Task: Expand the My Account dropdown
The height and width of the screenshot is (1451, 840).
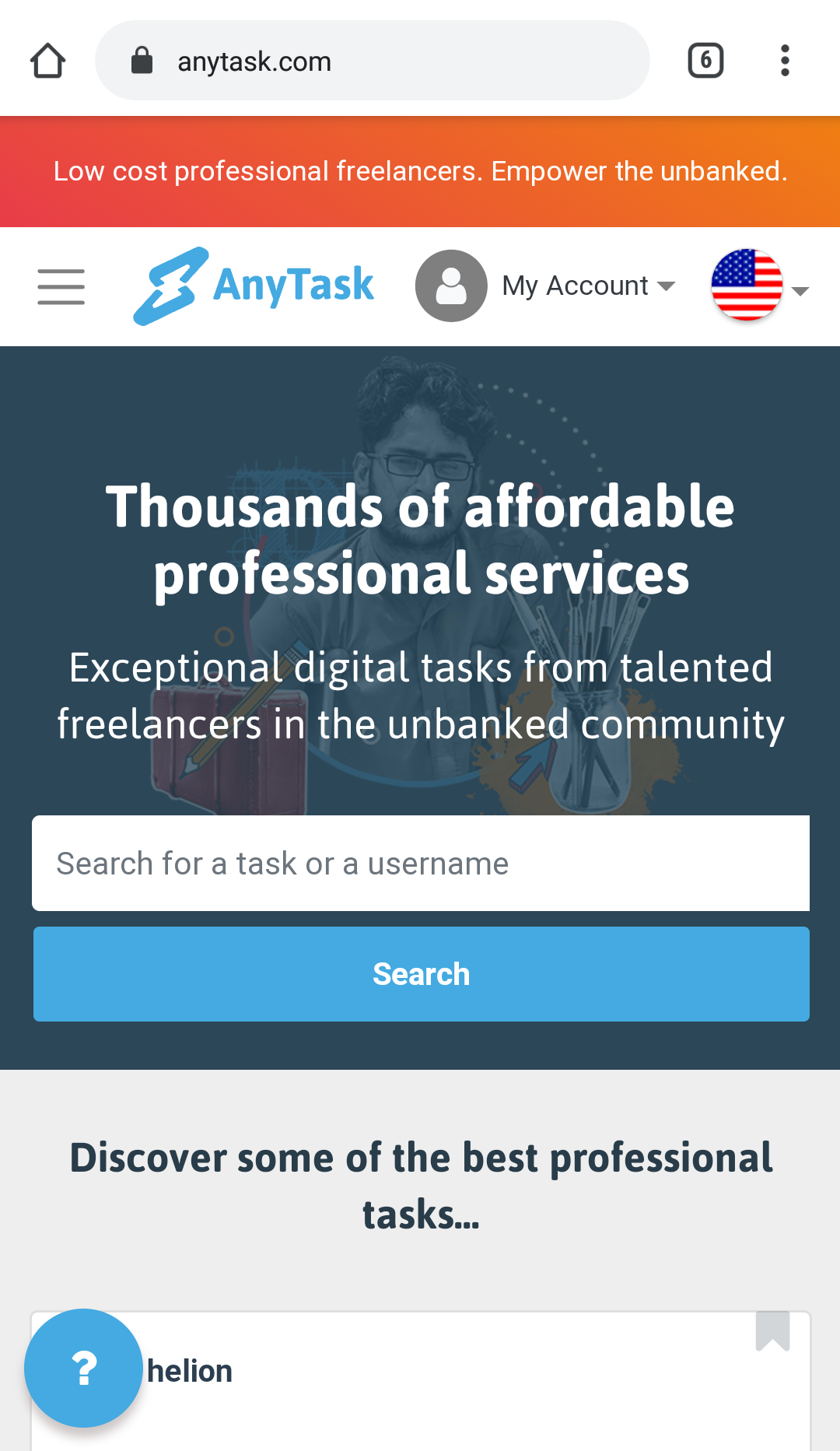Action: click(x=546, y=286)
